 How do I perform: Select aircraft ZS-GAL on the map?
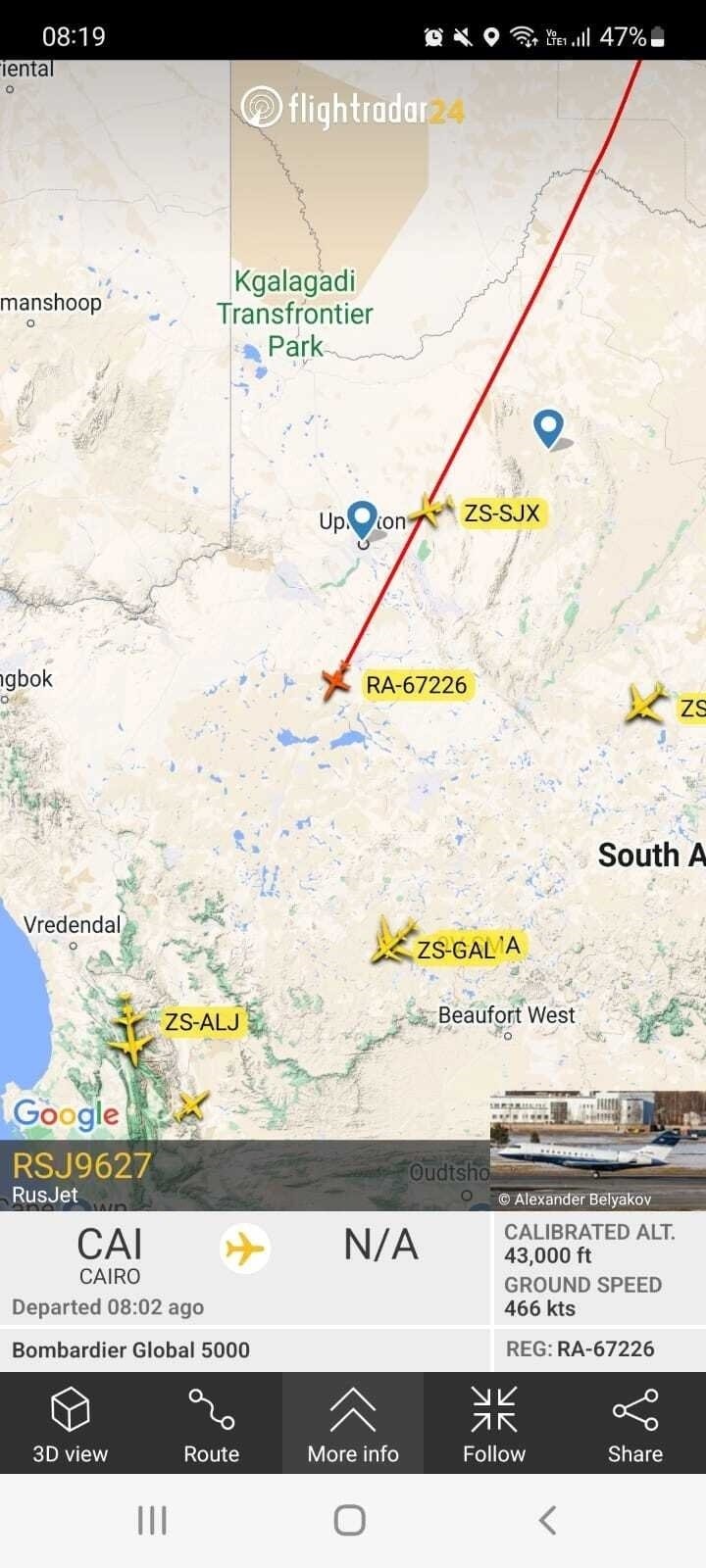coord(393,941)
